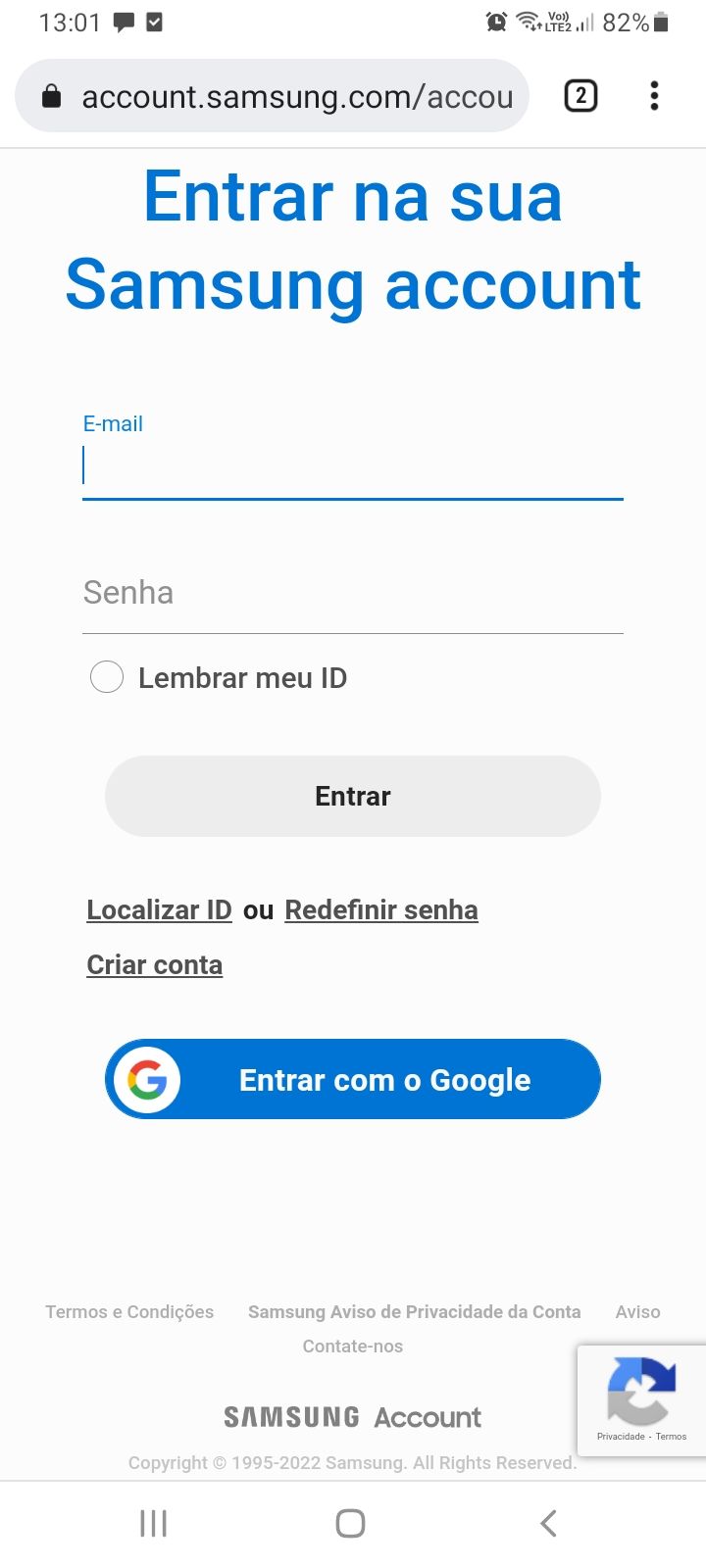
Task: Open the browser three-dot menu
Action: [654, 95]
